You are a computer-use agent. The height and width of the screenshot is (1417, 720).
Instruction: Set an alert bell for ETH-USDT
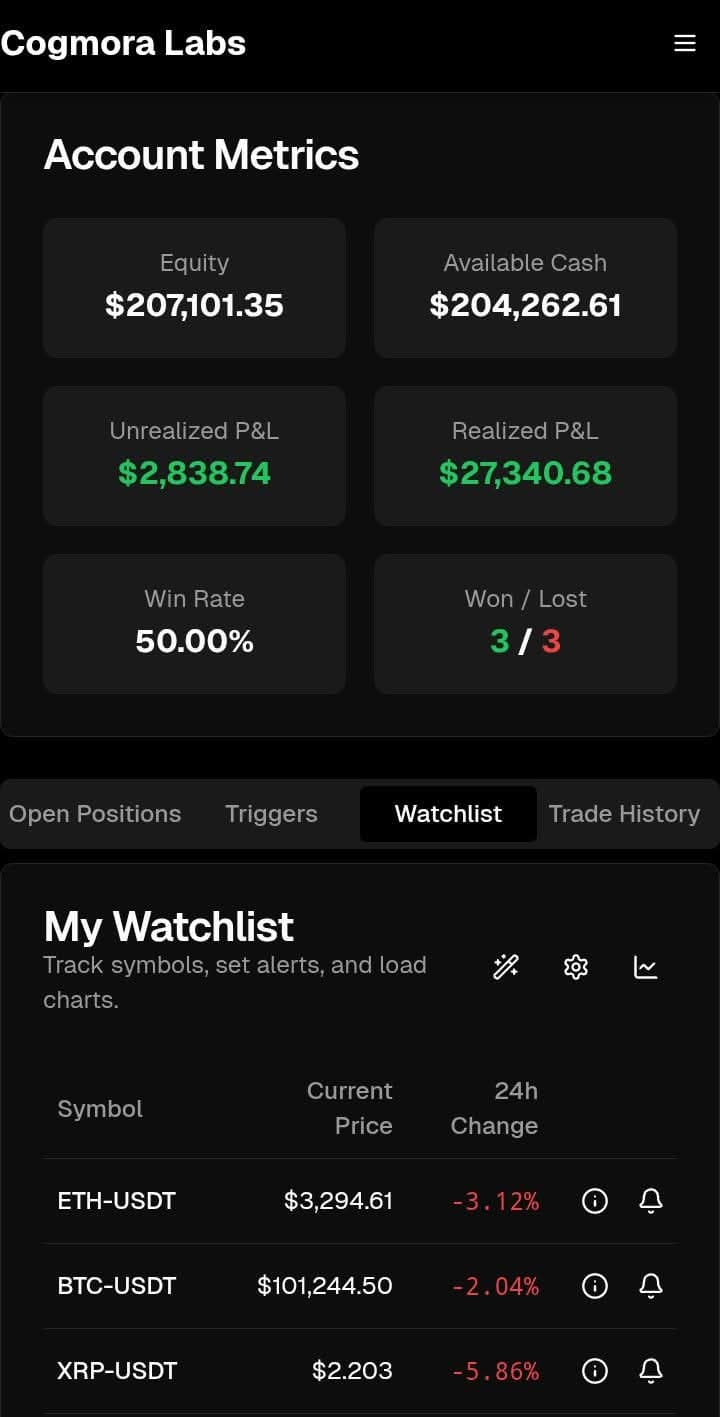coord(651,1201)
